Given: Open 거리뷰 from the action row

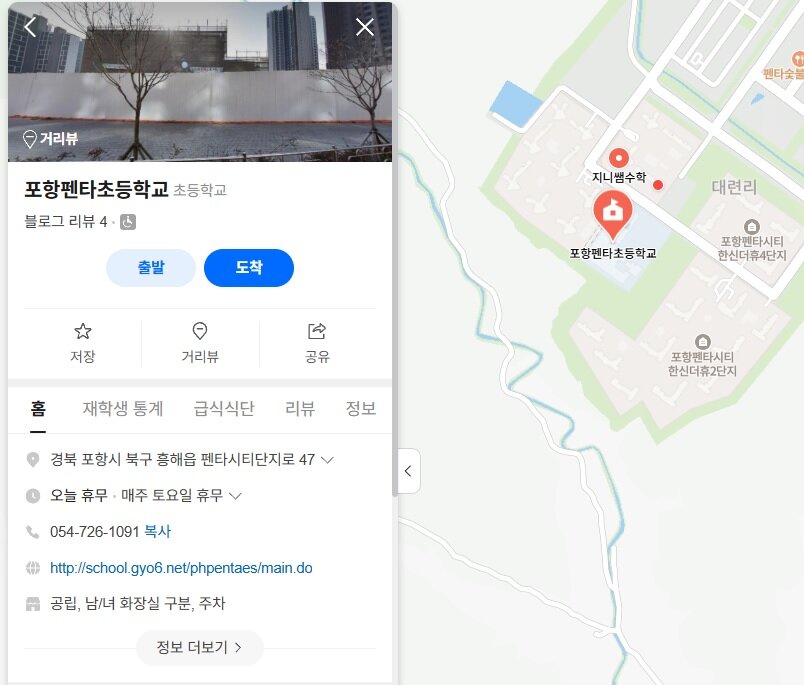Looking at the screenshot, I should 200,343.
